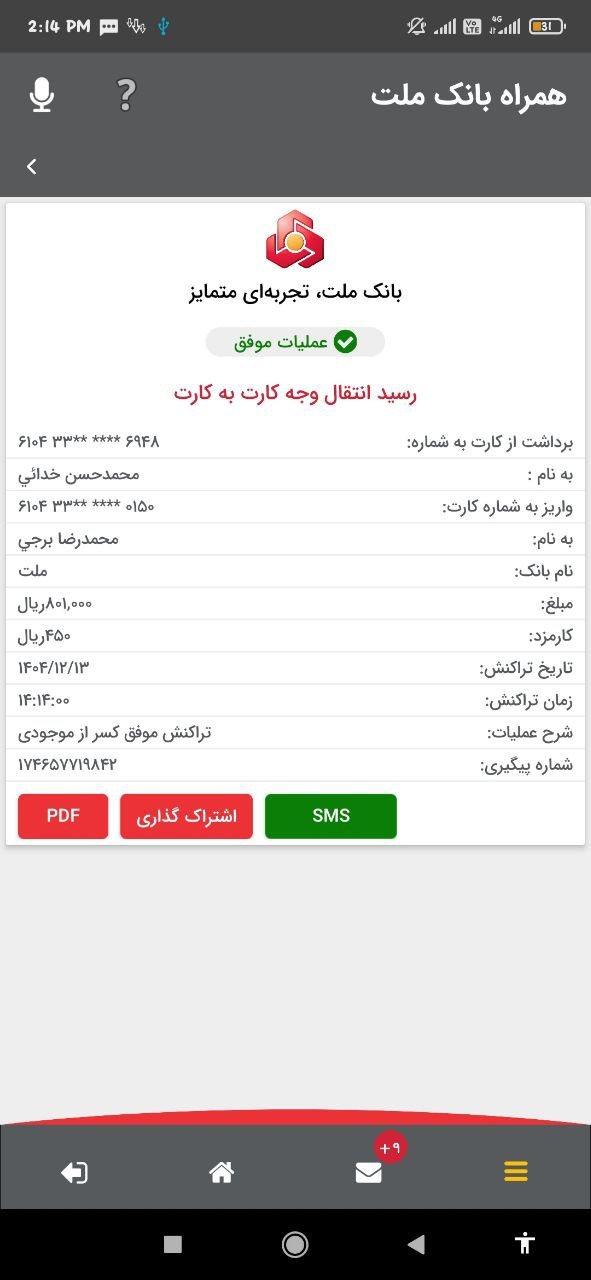Export the receipt as PDF
Viewport: 591px width, 1280px height.
pos(63,816)
